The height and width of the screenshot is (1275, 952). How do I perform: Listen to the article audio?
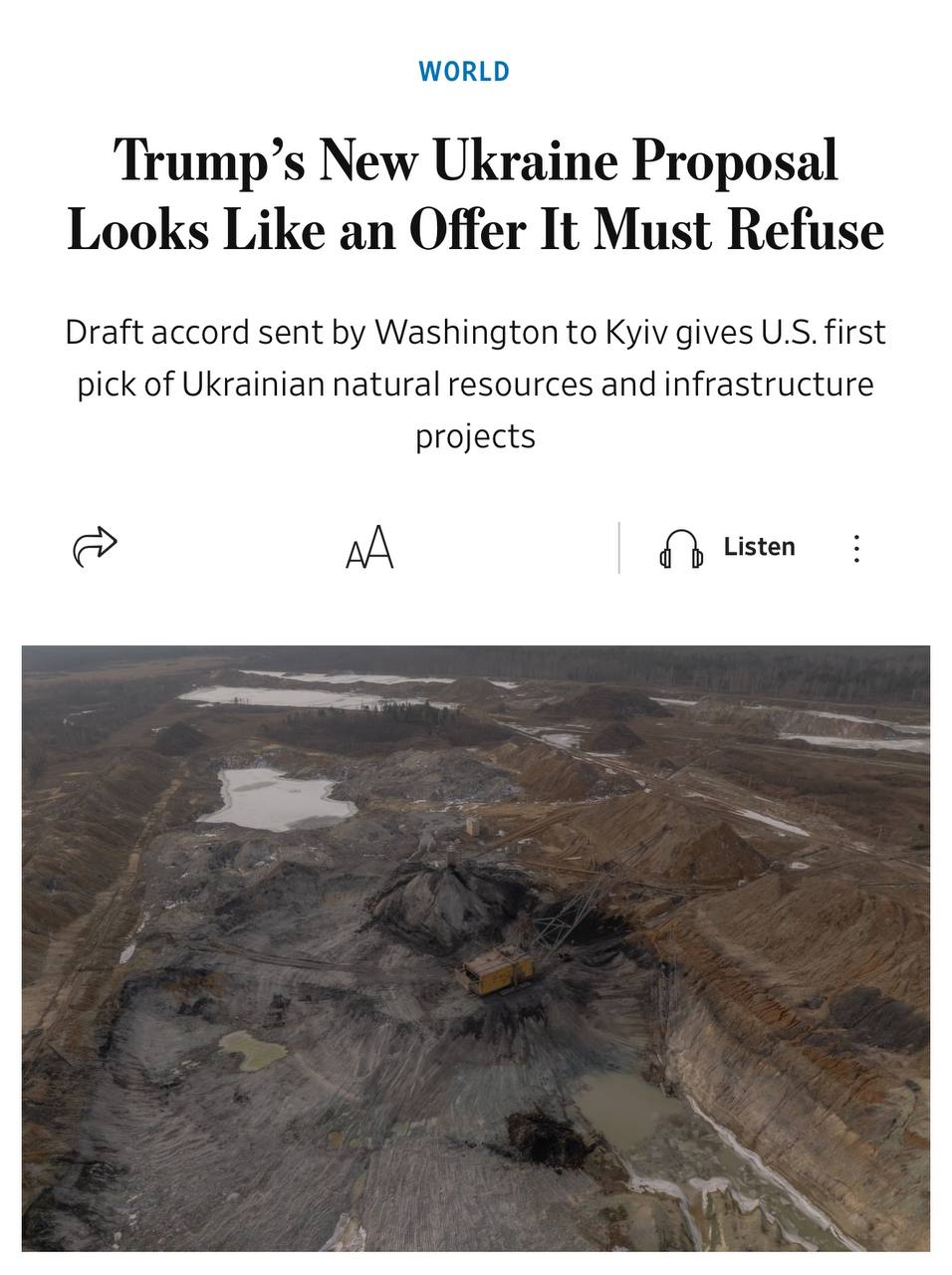[x=728, y=548]
